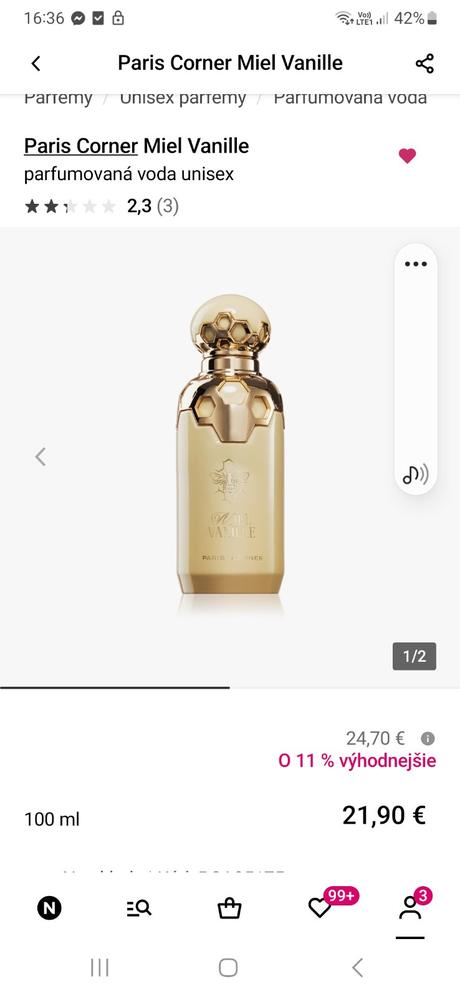Open the wishlist tab with 99+ badge
Screen dimensions: 460x997
coord(321,907)
